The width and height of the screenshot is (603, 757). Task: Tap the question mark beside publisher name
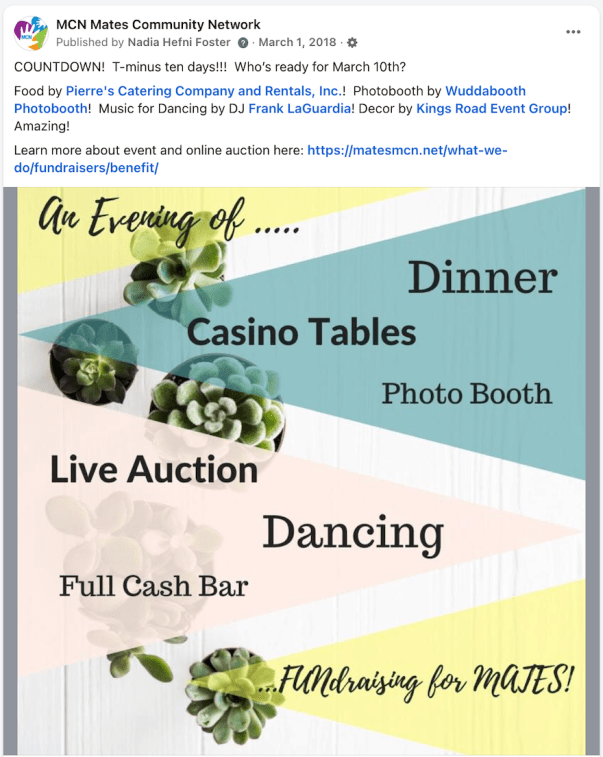[242, 43]
